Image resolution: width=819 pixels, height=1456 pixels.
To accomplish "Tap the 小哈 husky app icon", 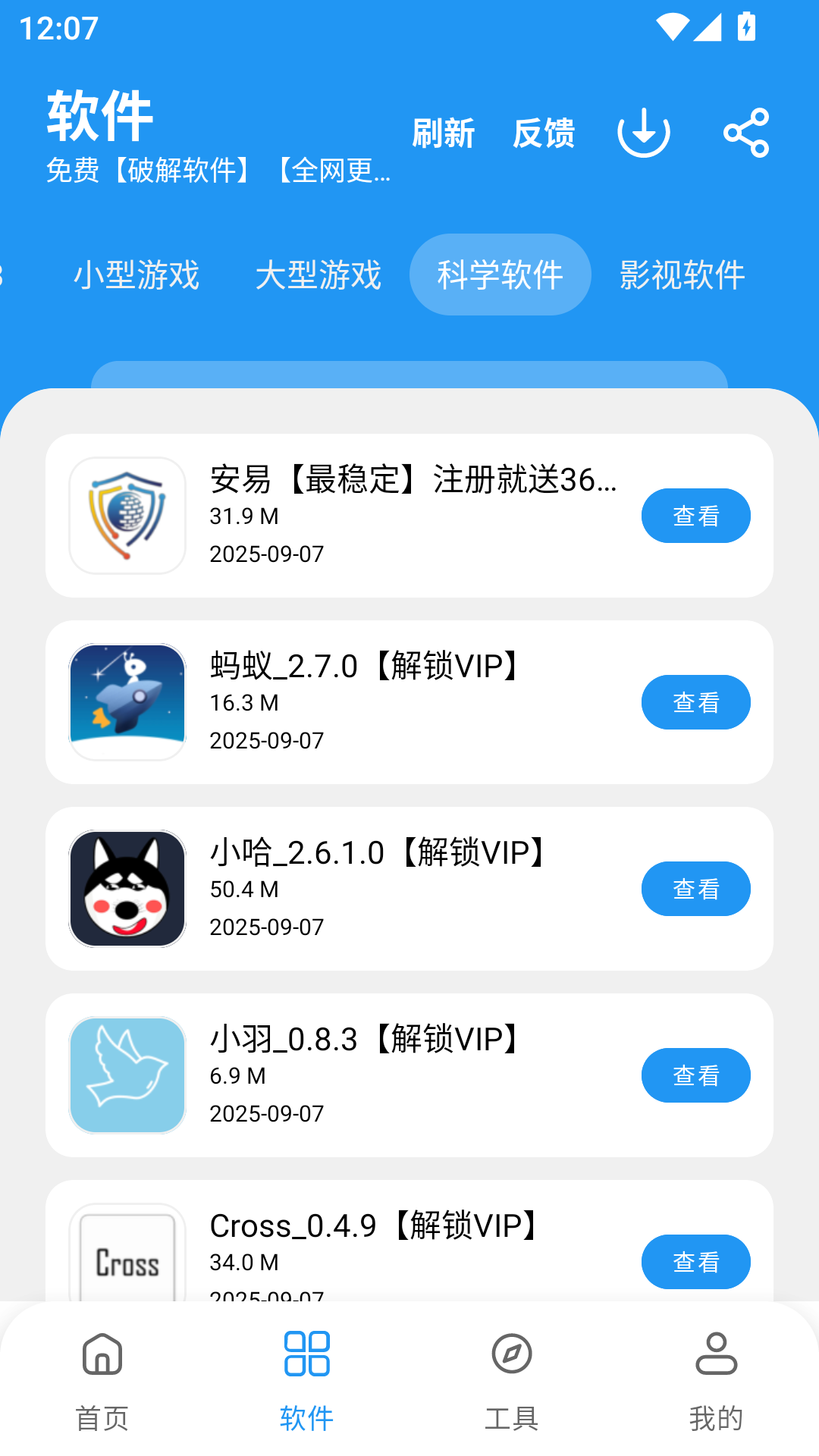I will [127, 889].
